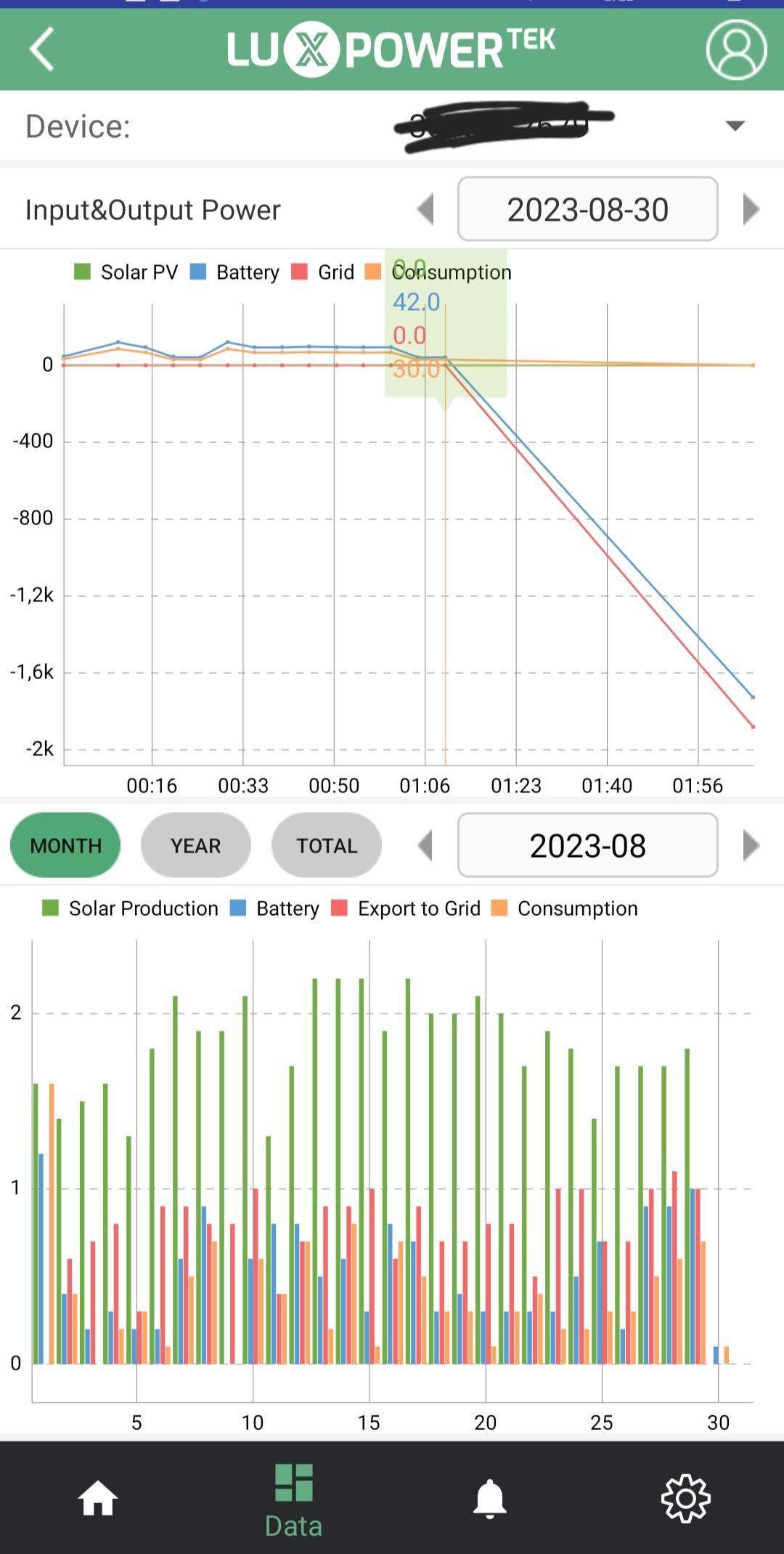Viewport: 784px width, 1554px height.
Task: Go to the next day with the right arrow
Action: pyautogui.click(x=752, y=209)
